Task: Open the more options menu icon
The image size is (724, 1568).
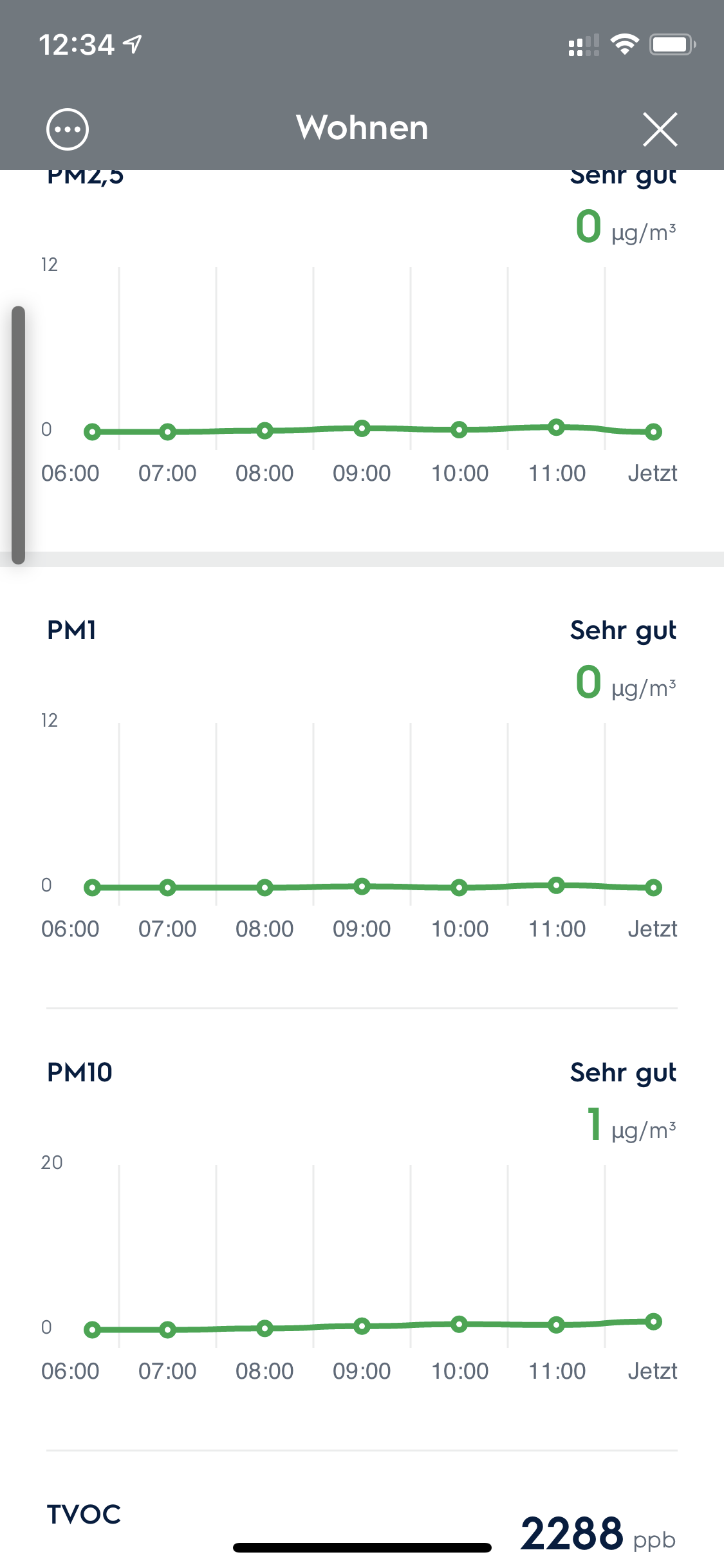Action: pyautogui.click(x=68, y=129)
